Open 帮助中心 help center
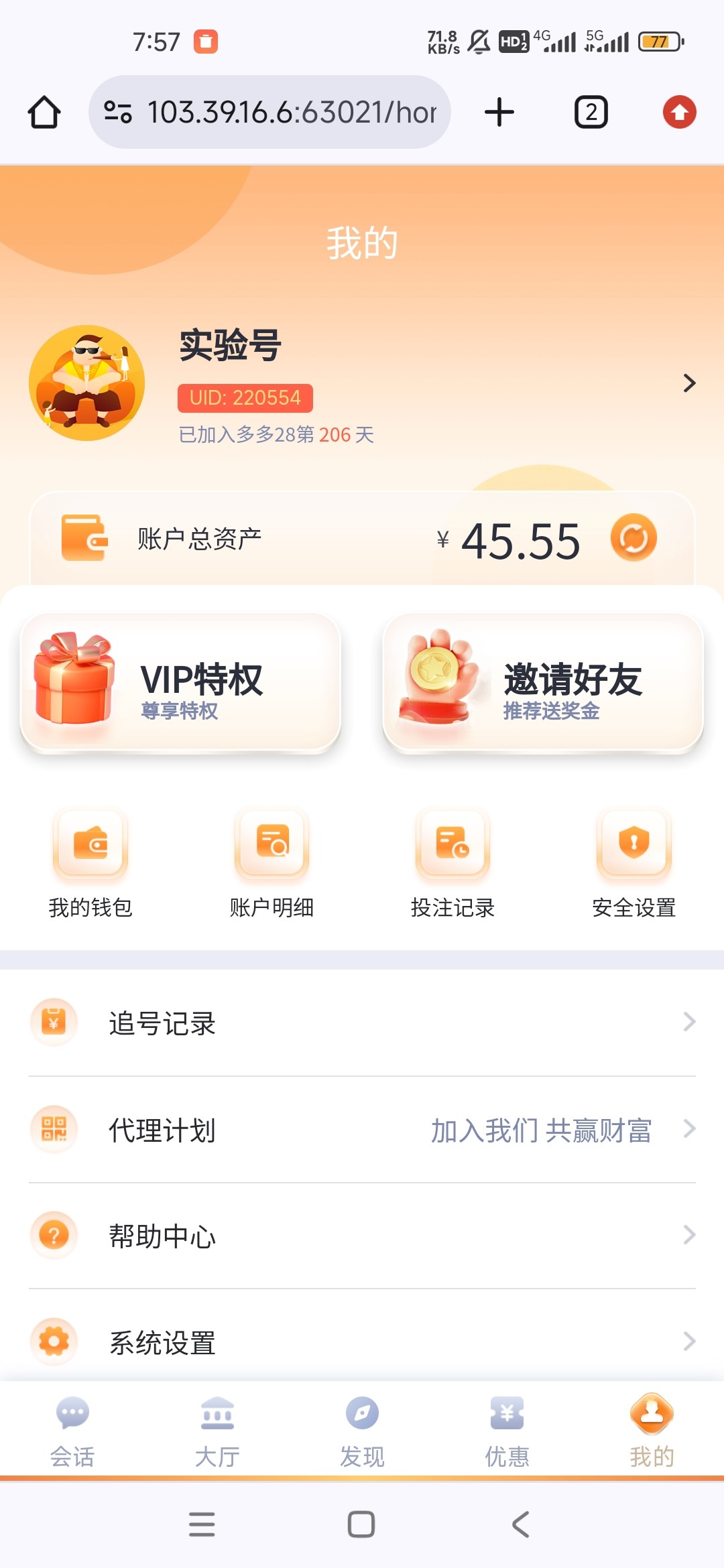 point(362,1236)
